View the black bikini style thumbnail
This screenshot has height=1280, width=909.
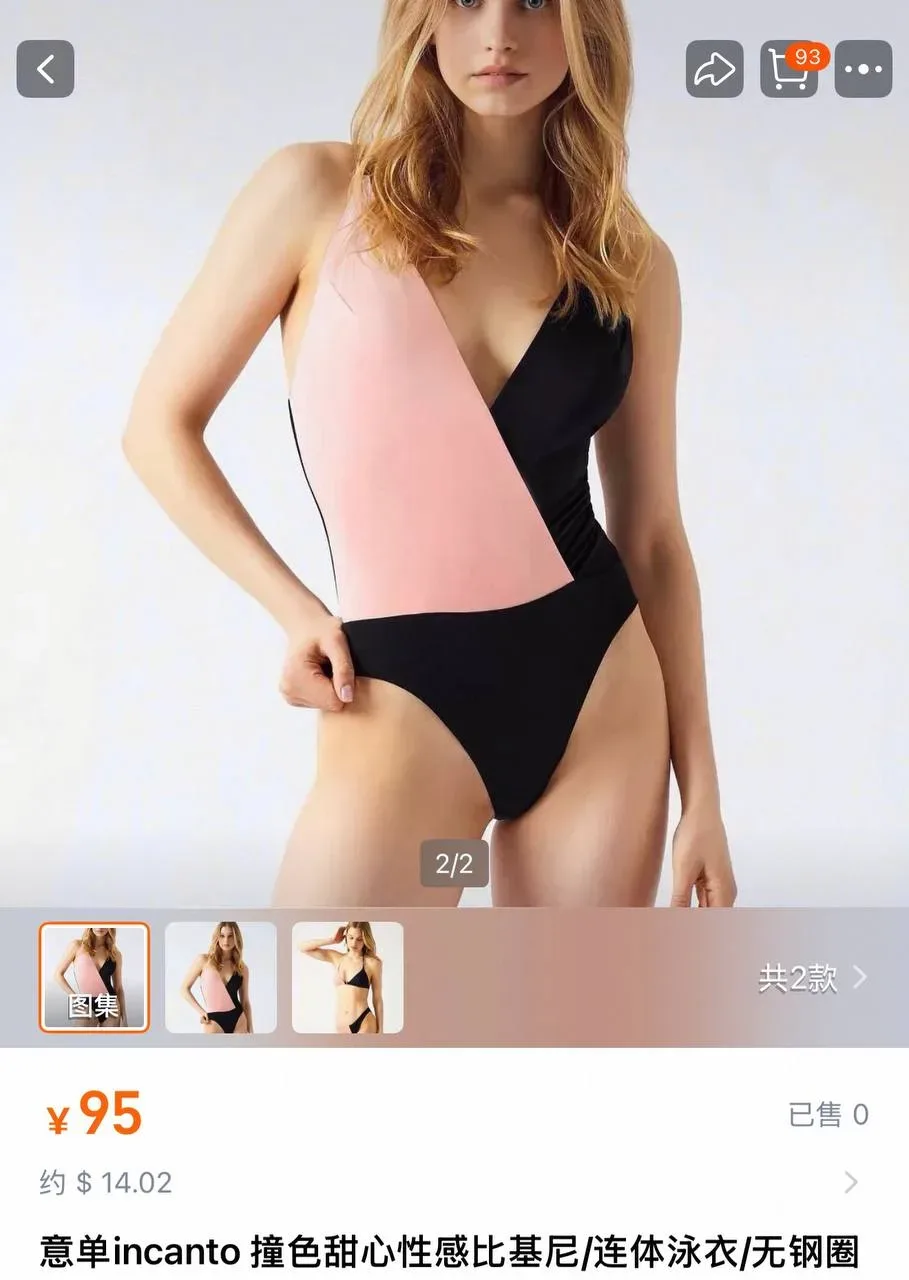347,977
